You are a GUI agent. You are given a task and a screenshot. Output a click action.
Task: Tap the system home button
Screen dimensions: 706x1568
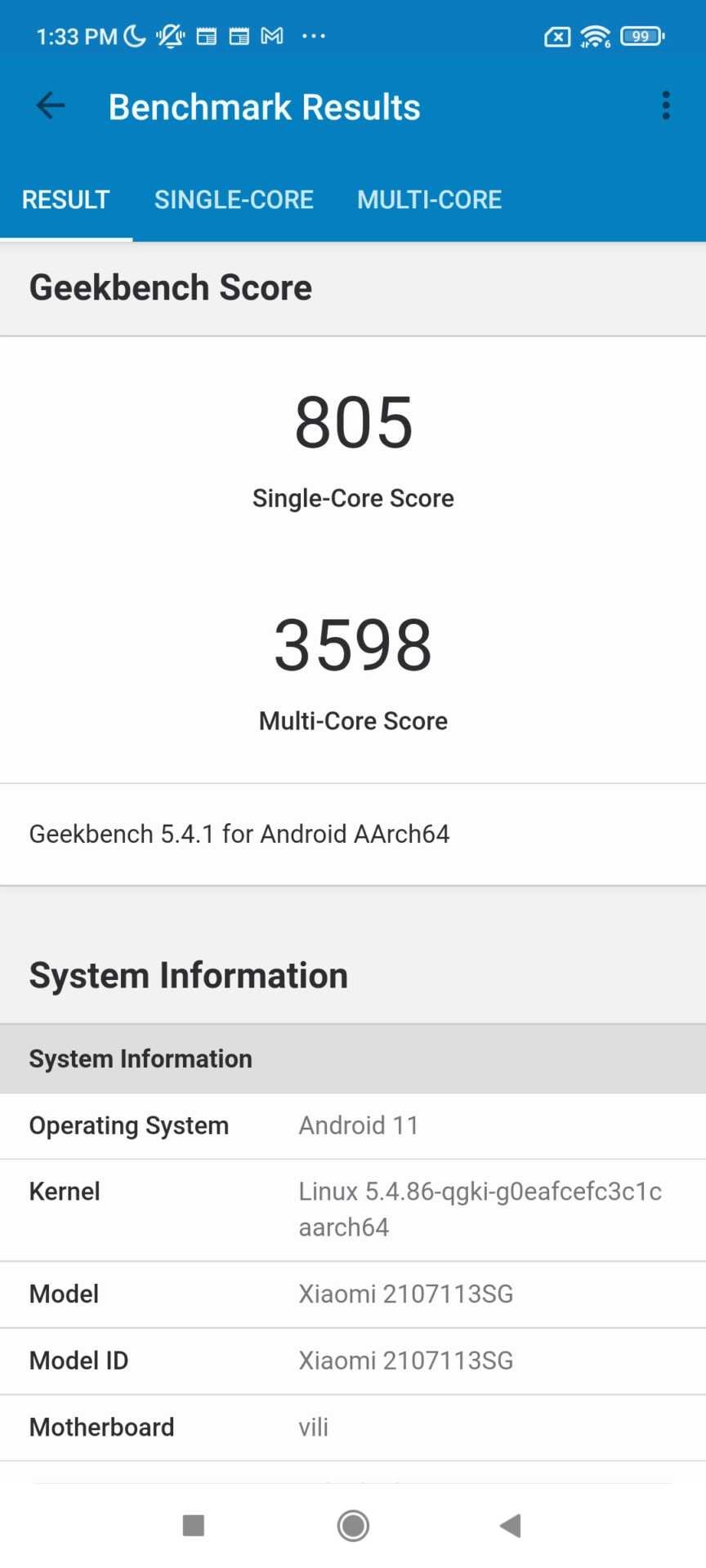[x=353, y=1525]
